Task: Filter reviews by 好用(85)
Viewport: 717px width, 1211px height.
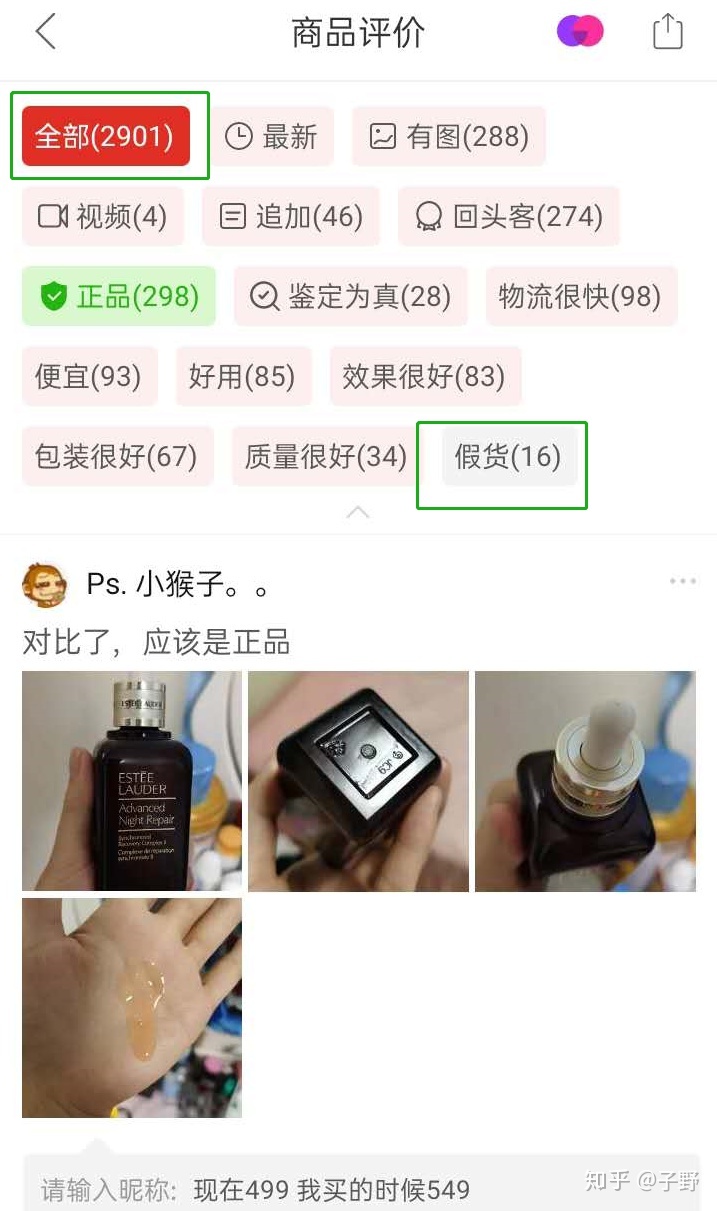Action: 243,376
